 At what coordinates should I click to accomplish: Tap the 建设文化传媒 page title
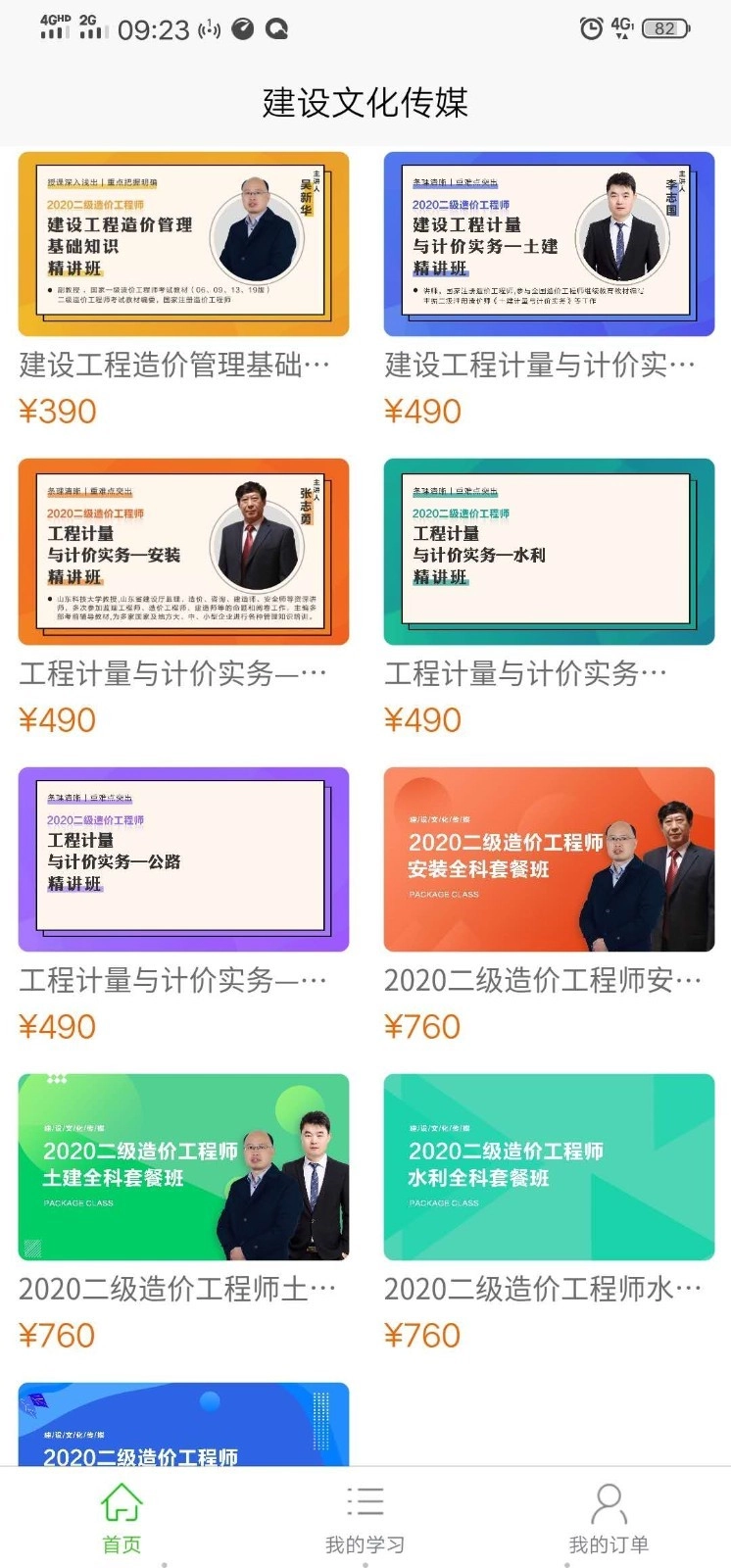tap(365, 101)
